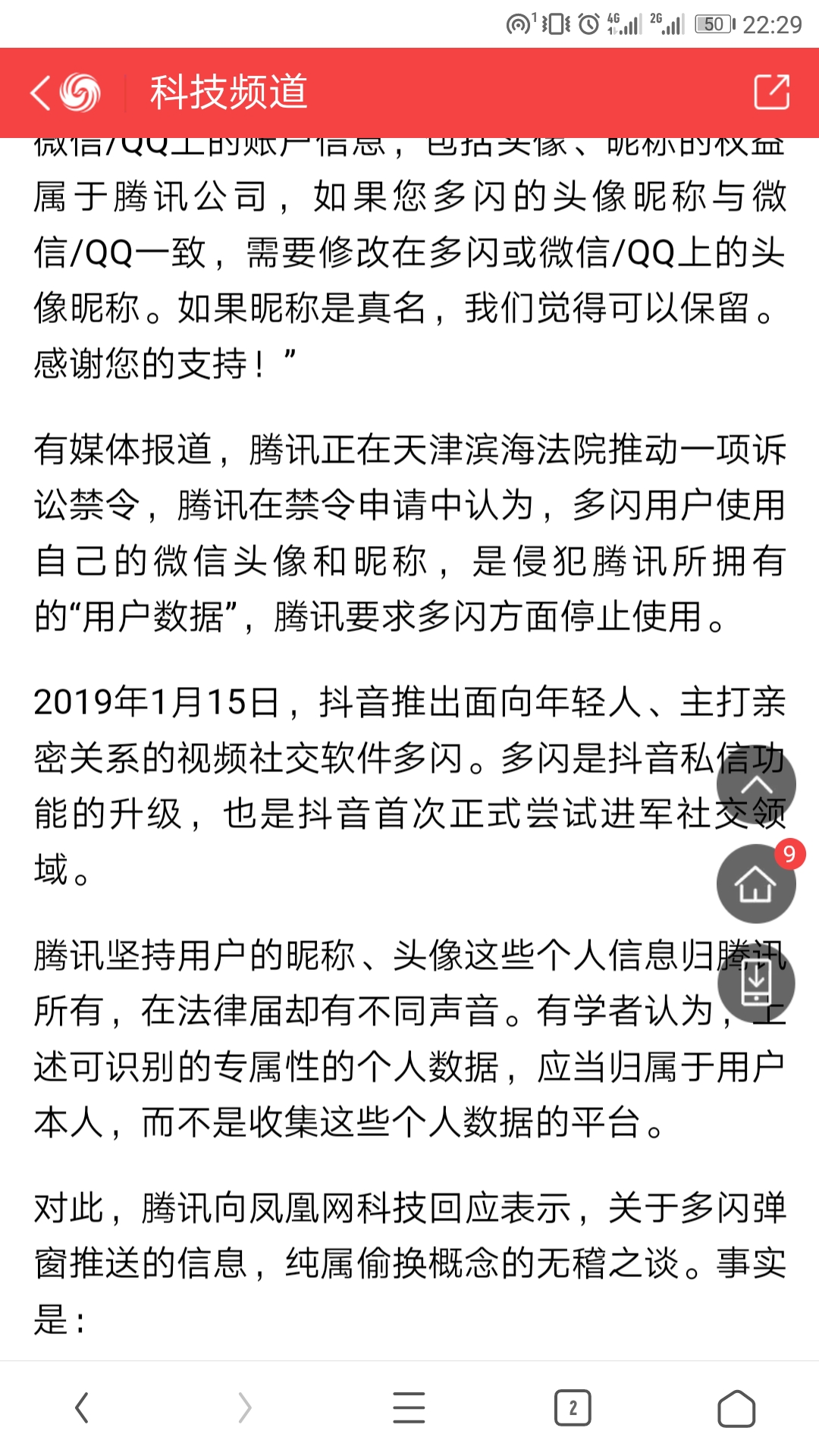Viewport: 819px width, 1456px height.
Task: Jump back to the top of the article
Action: 756,784
